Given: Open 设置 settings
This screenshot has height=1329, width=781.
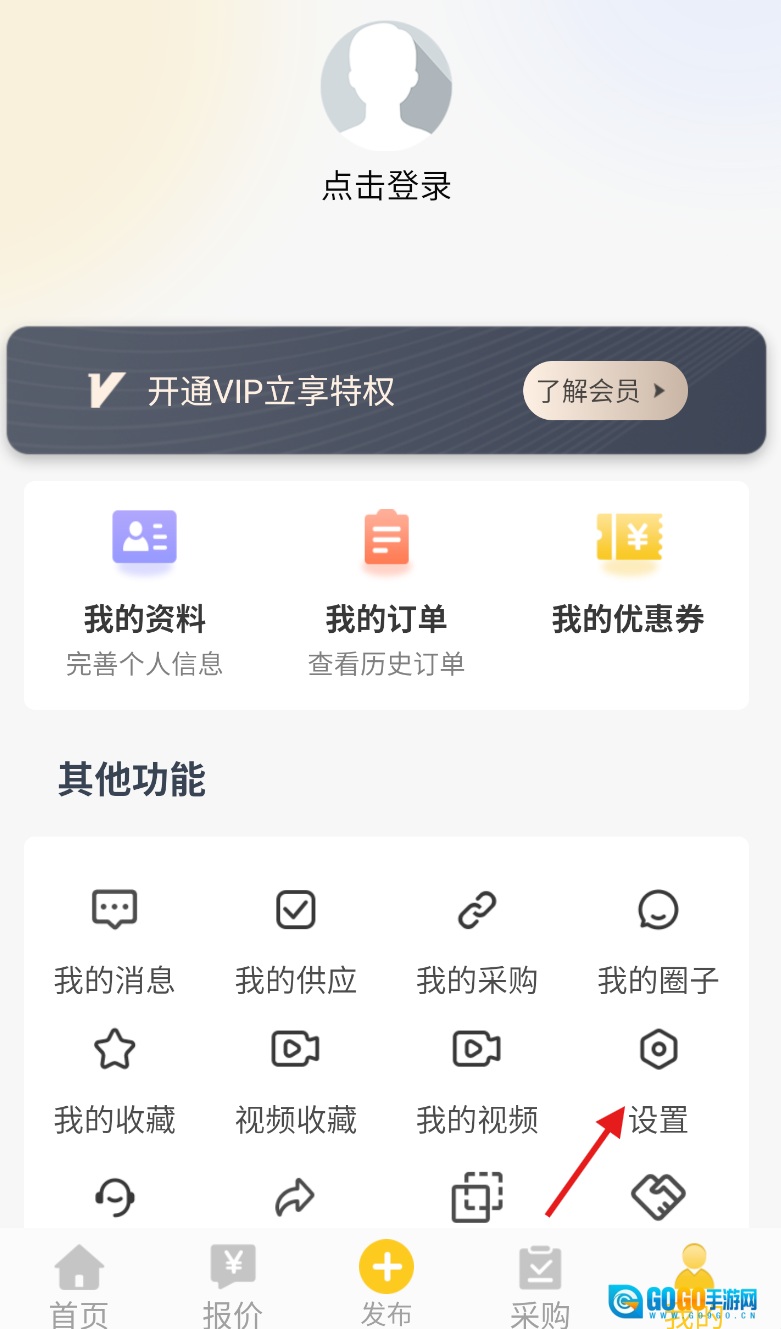Looking at the screenshot, I should tap(658, 1080).
